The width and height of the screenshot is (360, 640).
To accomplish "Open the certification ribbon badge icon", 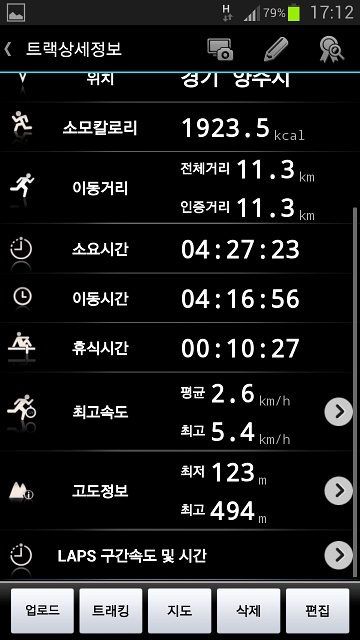I will pyautogui.click(x=331, y=49).
